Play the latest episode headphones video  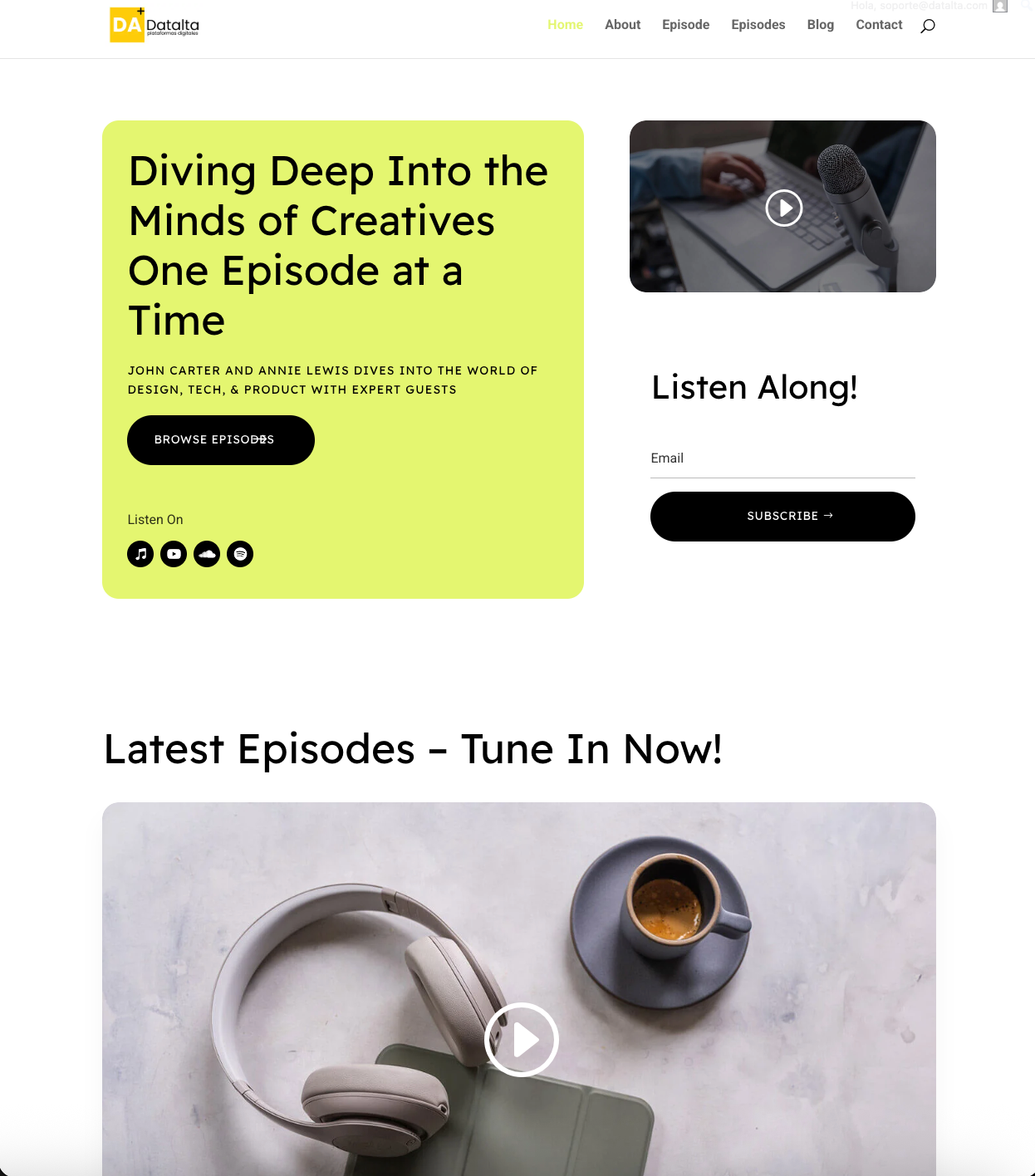(x=521, y=1040)
